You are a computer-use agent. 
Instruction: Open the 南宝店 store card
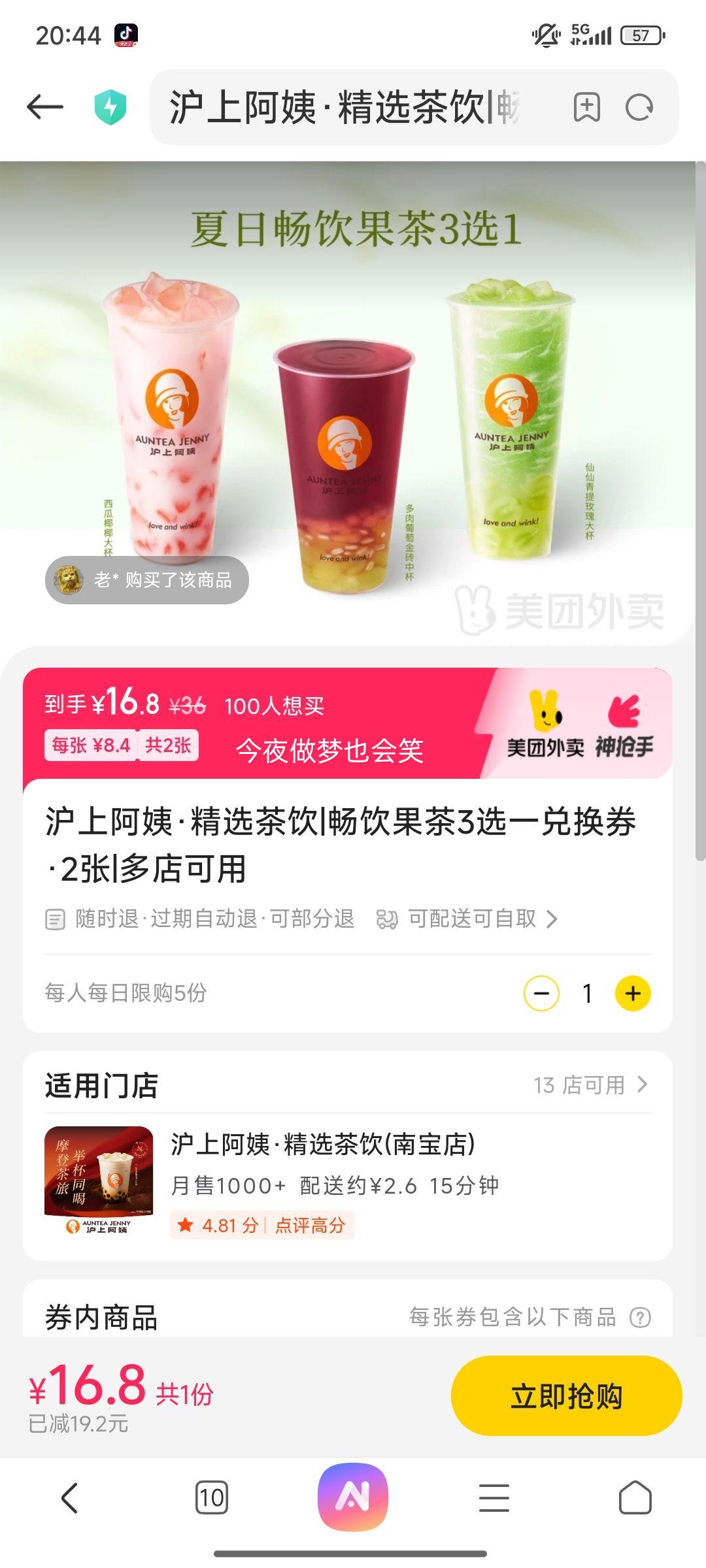346,1181
